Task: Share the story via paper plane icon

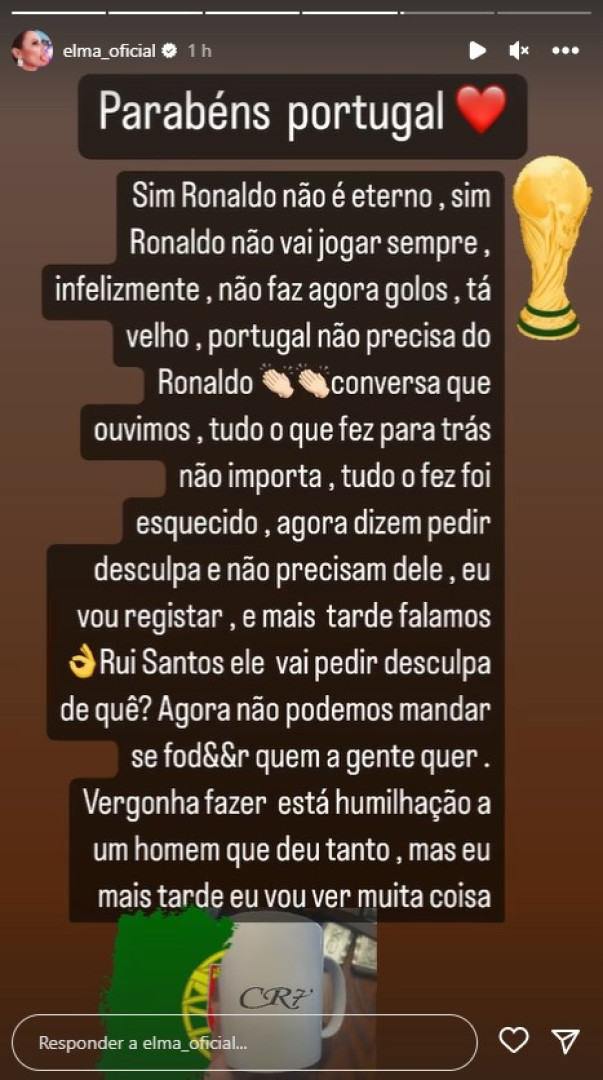Action: (566, 1041)
